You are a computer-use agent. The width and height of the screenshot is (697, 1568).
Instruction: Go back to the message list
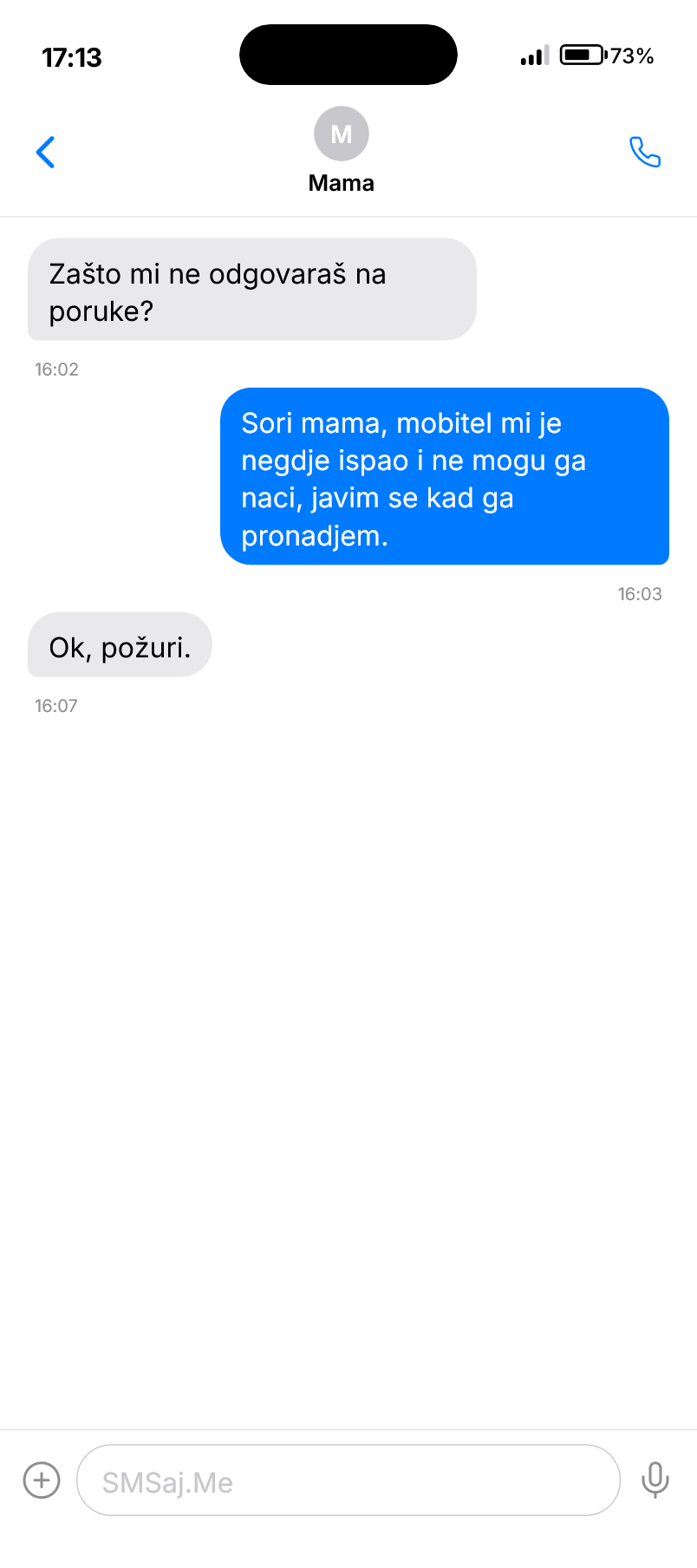coord(46,153)
